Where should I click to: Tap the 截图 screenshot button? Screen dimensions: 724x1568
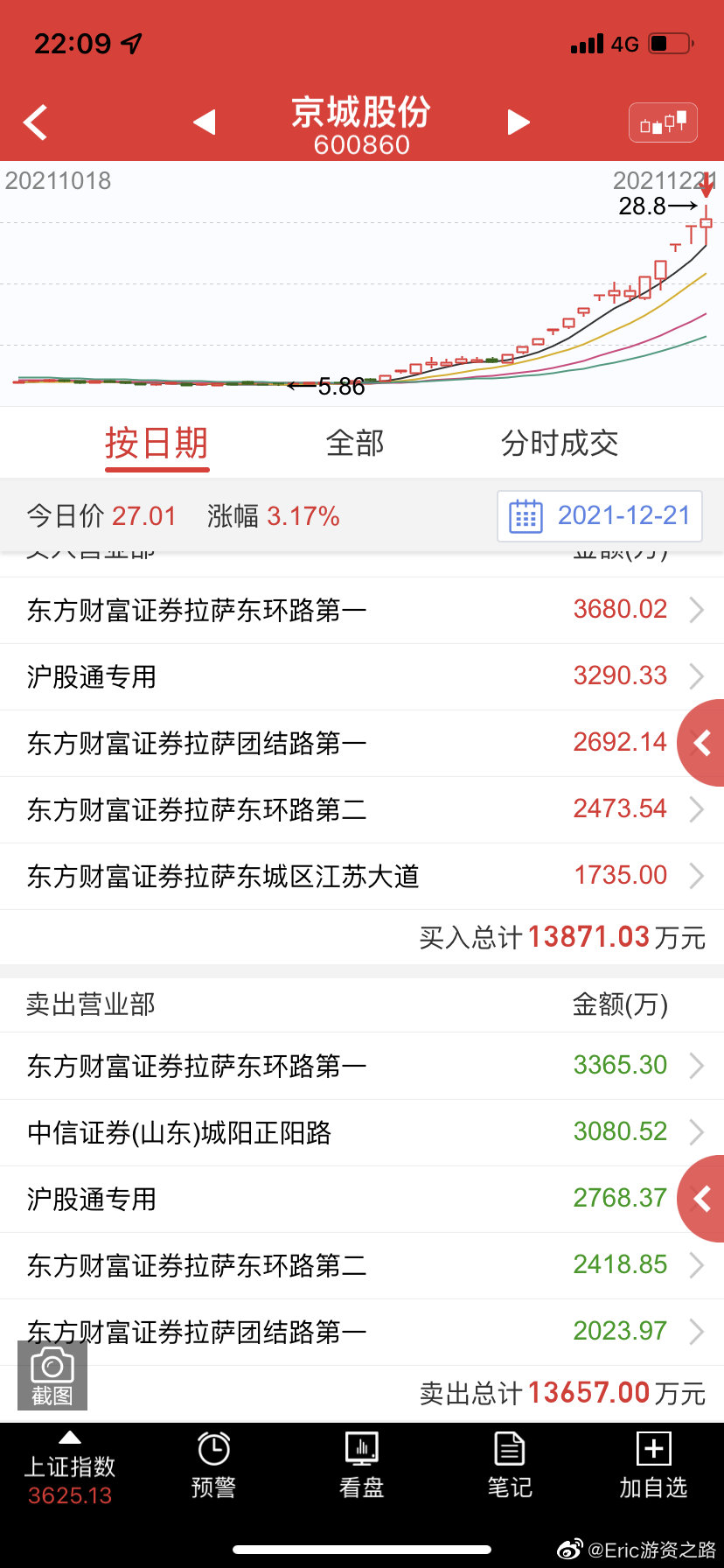coord(52,1375)
